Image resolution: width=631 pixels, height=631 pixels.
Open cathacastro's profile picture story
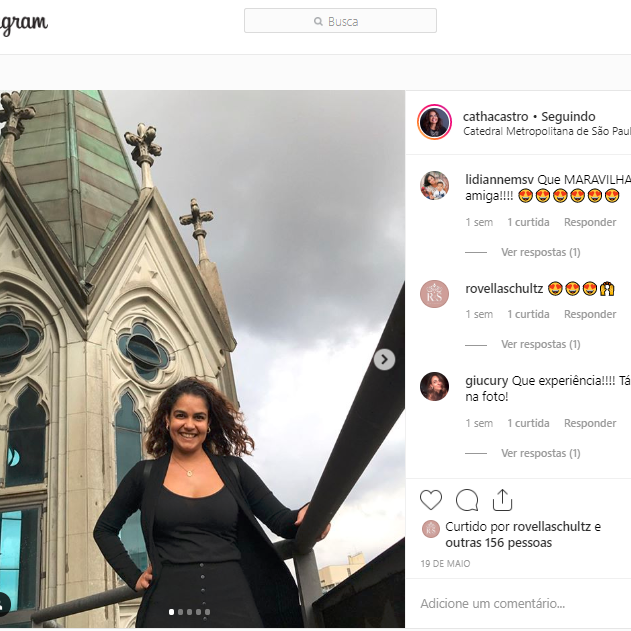tap(434, 122)
